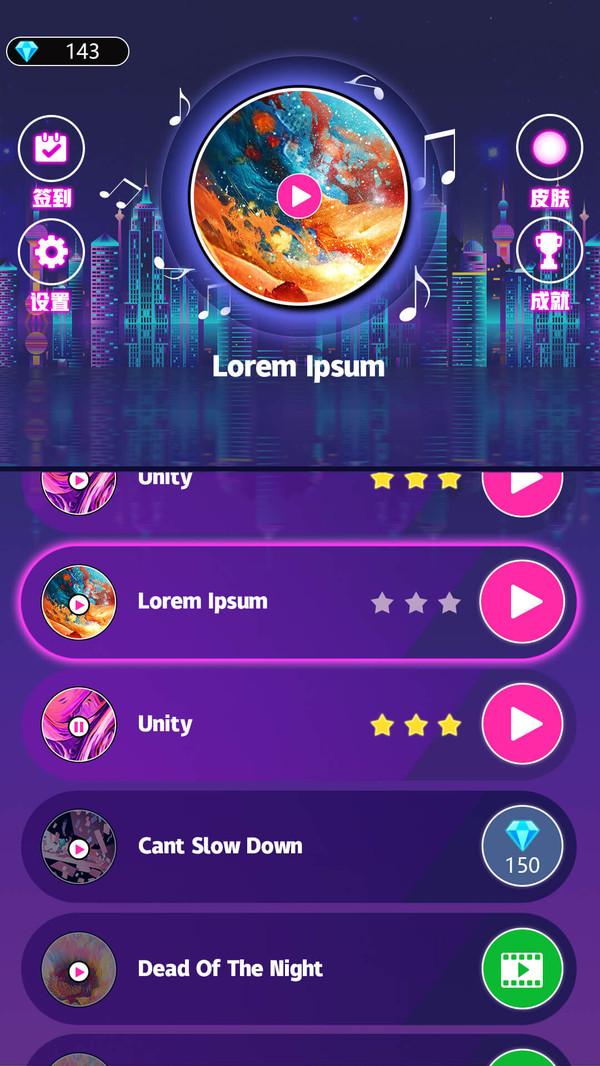Watch a video ad to unlock Dead Of The Night

[522, 969]
